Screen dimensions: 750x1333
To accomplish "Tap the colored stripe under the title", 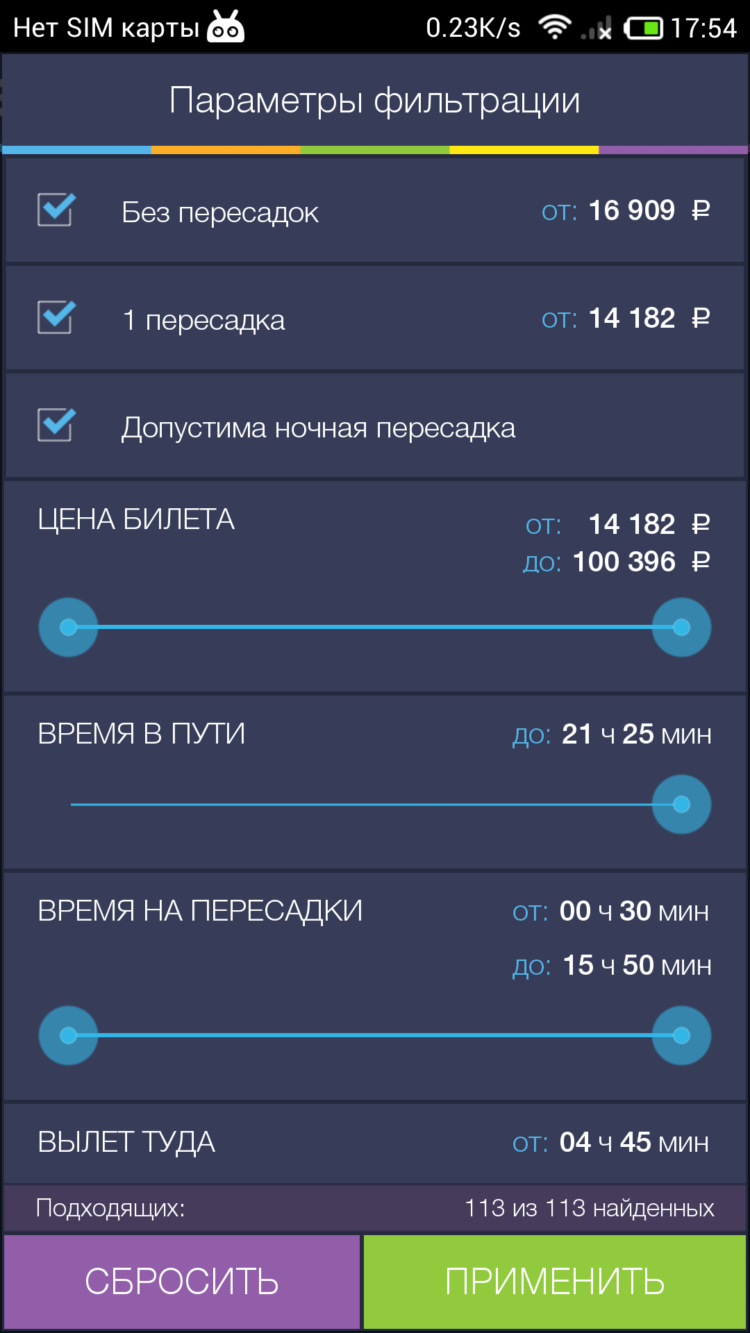I will [x=375, y=150].
